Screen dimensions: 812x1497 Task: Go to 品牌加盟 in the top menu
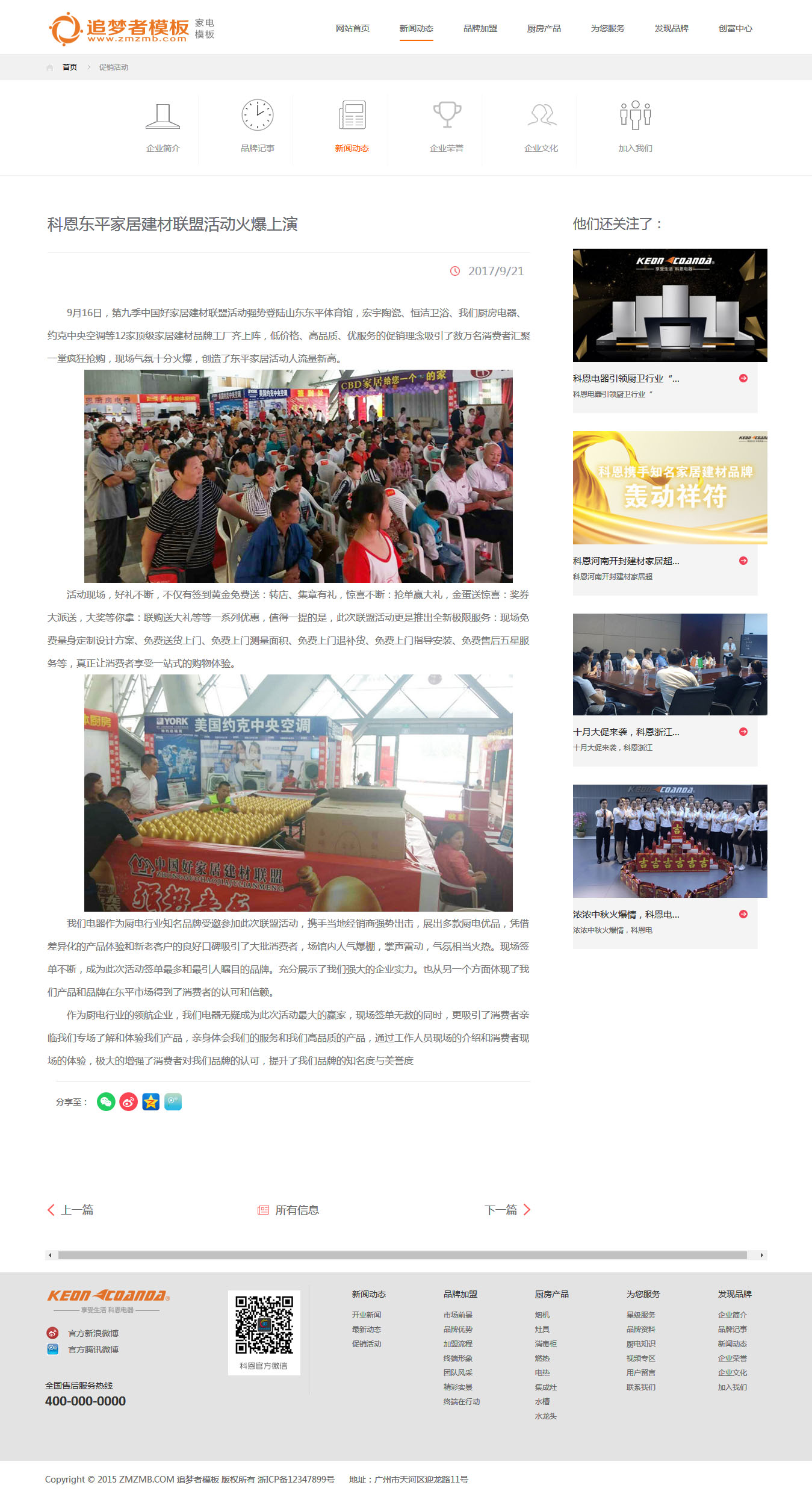click(x=480, y=28)
